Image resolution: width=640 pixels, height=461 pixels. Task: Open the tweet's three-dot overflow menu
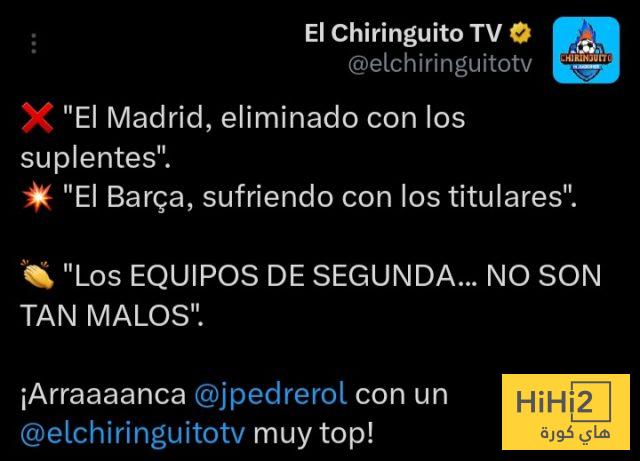click(36, 45)
